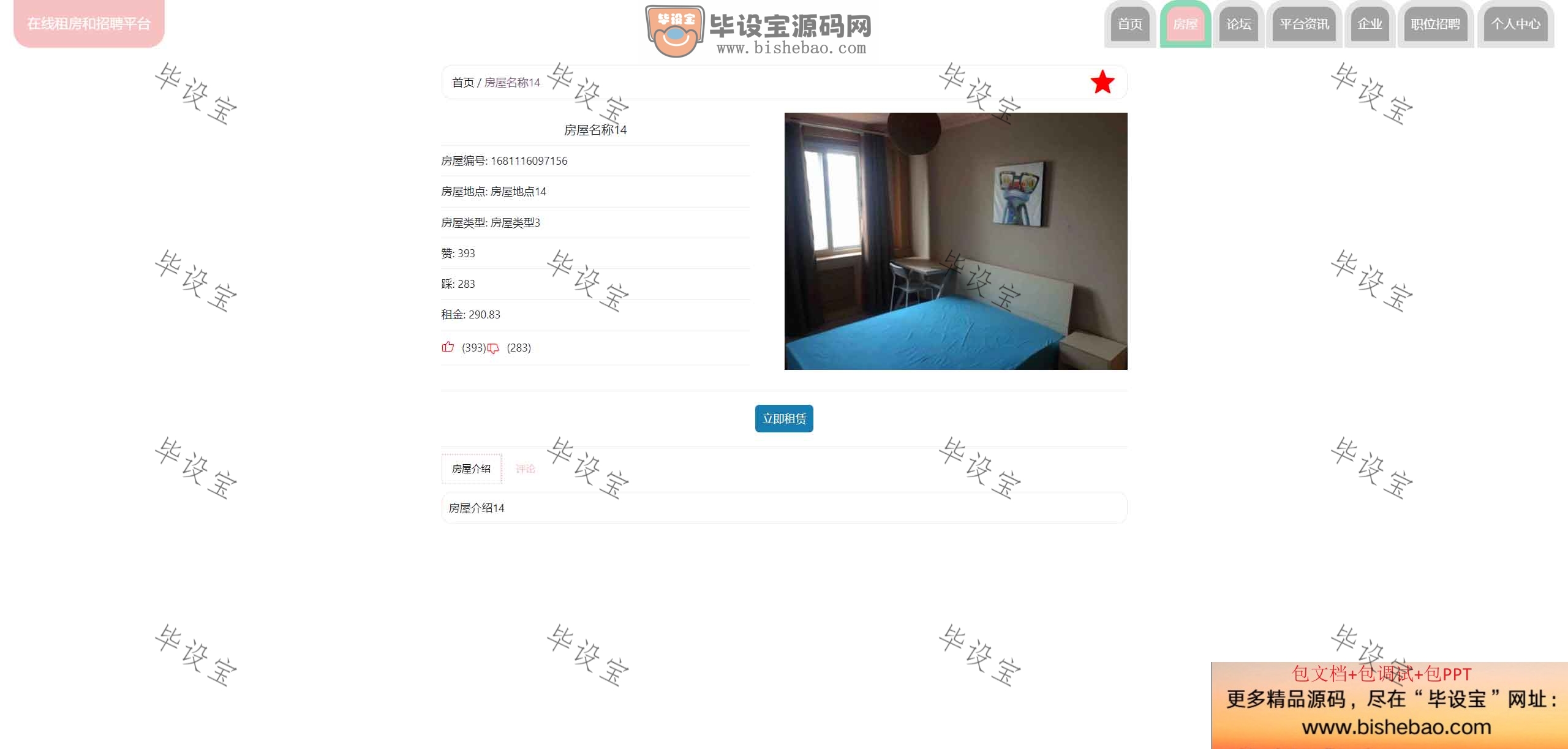The image size is (1568, 749).
Task: Go to 平台资讯 news section
Action: [1304, 24]
